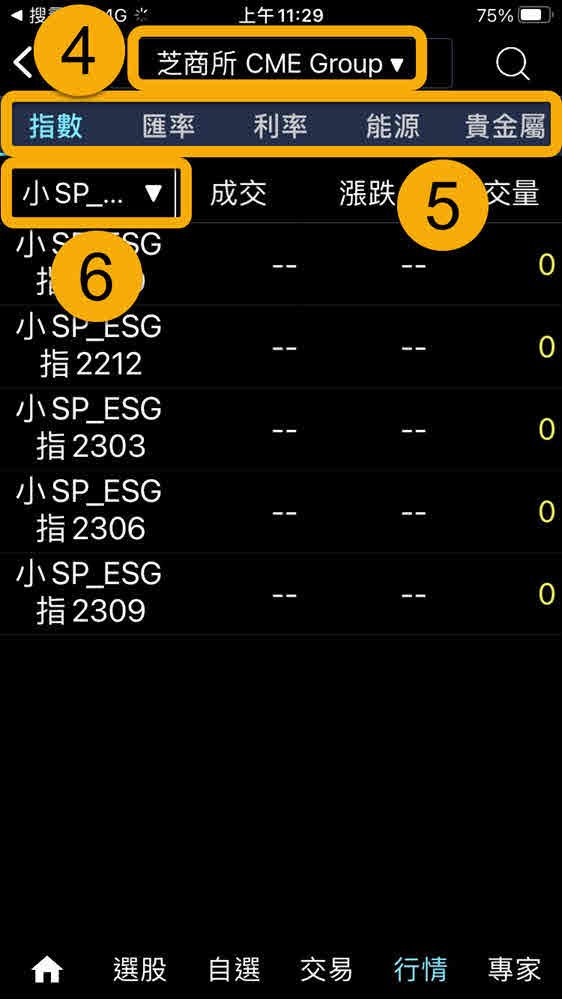Select the 貴金屬 category tab
The height and width of the screenshot is (1000, 562).
pyautogui.click(x=505, y=126)
